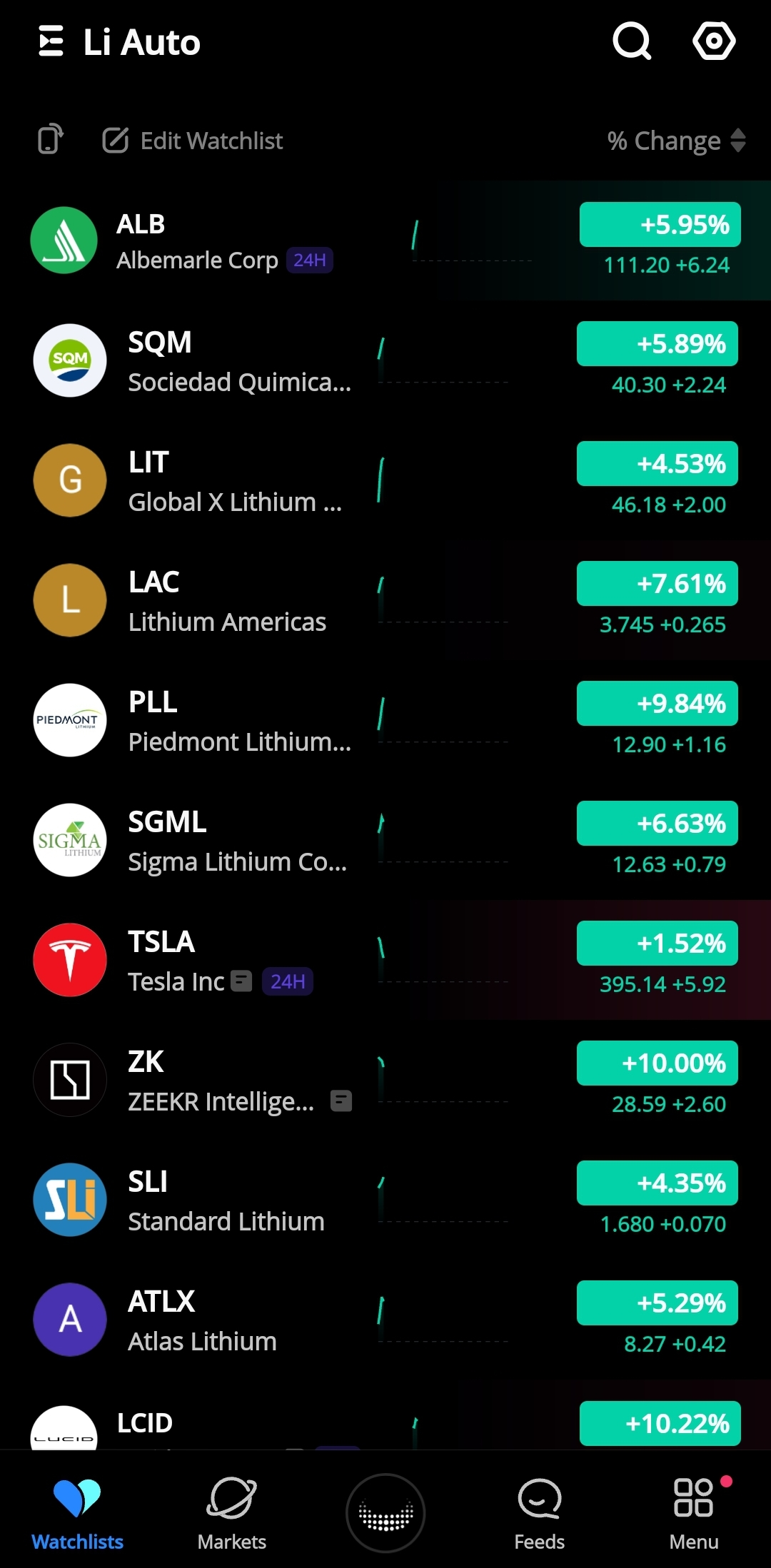
Task: Tap the rotate layout icon beside Edit Watchlist
Action: point(50,139)
